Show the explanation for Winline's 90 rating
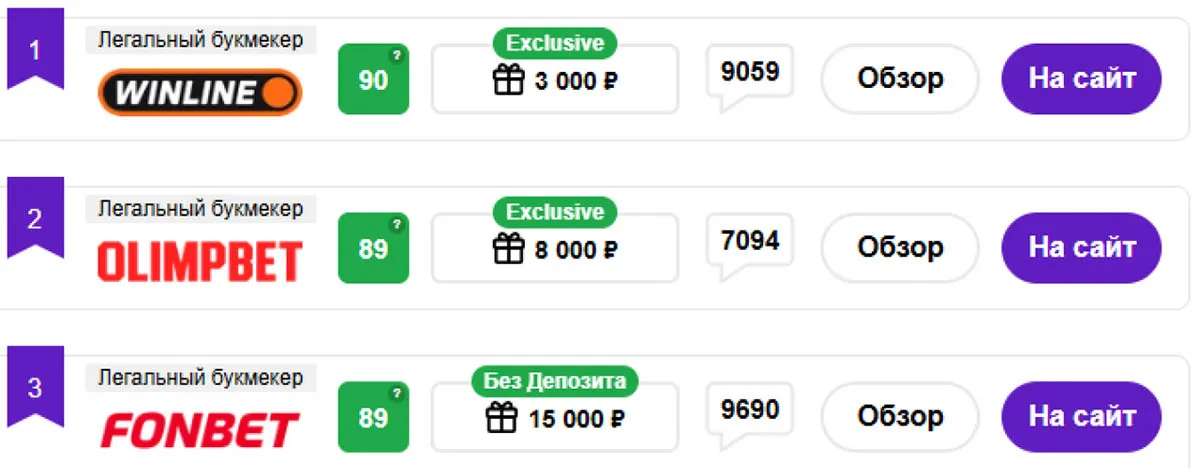The height and width of the screenshot is (468, 1200). point(396,56)
